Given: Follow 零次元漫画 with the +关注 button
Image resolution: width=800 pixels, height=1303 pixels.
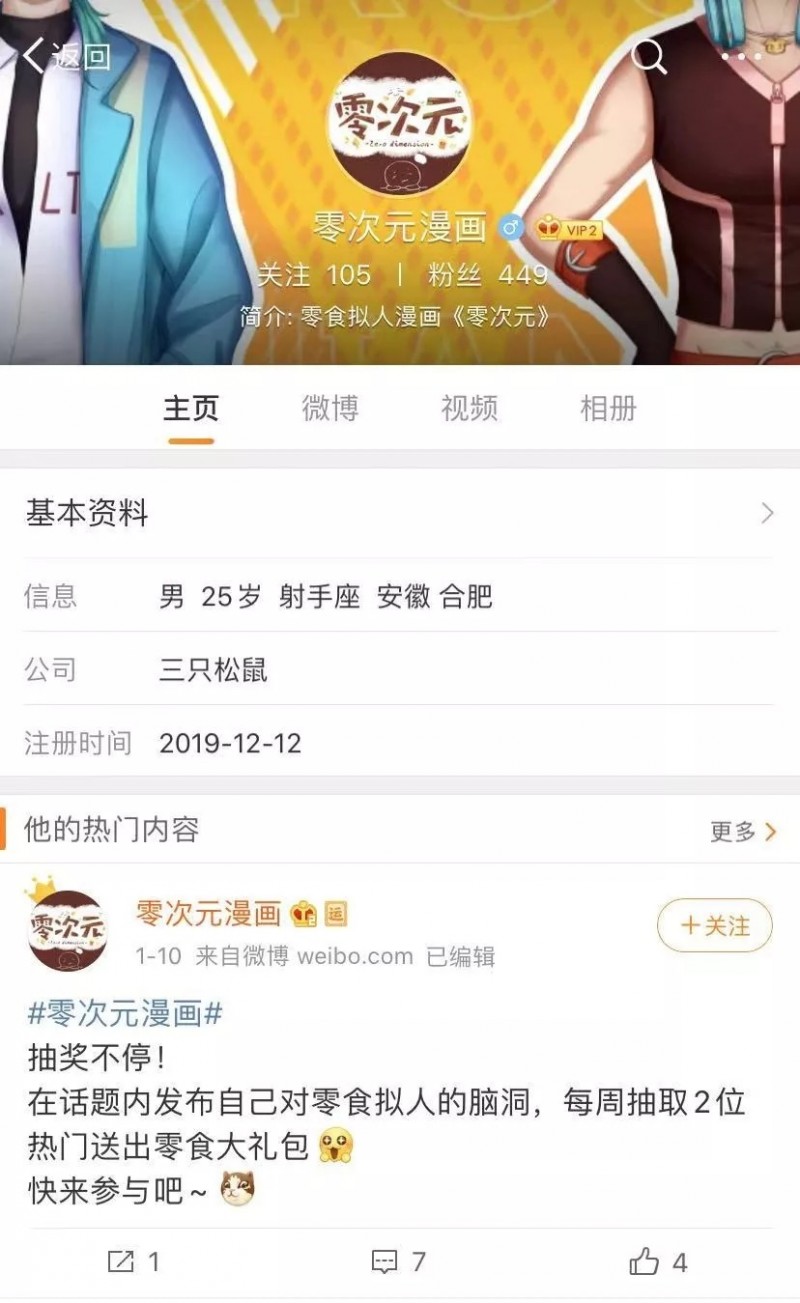Looking at the screenshot, I should coord(715,925).
